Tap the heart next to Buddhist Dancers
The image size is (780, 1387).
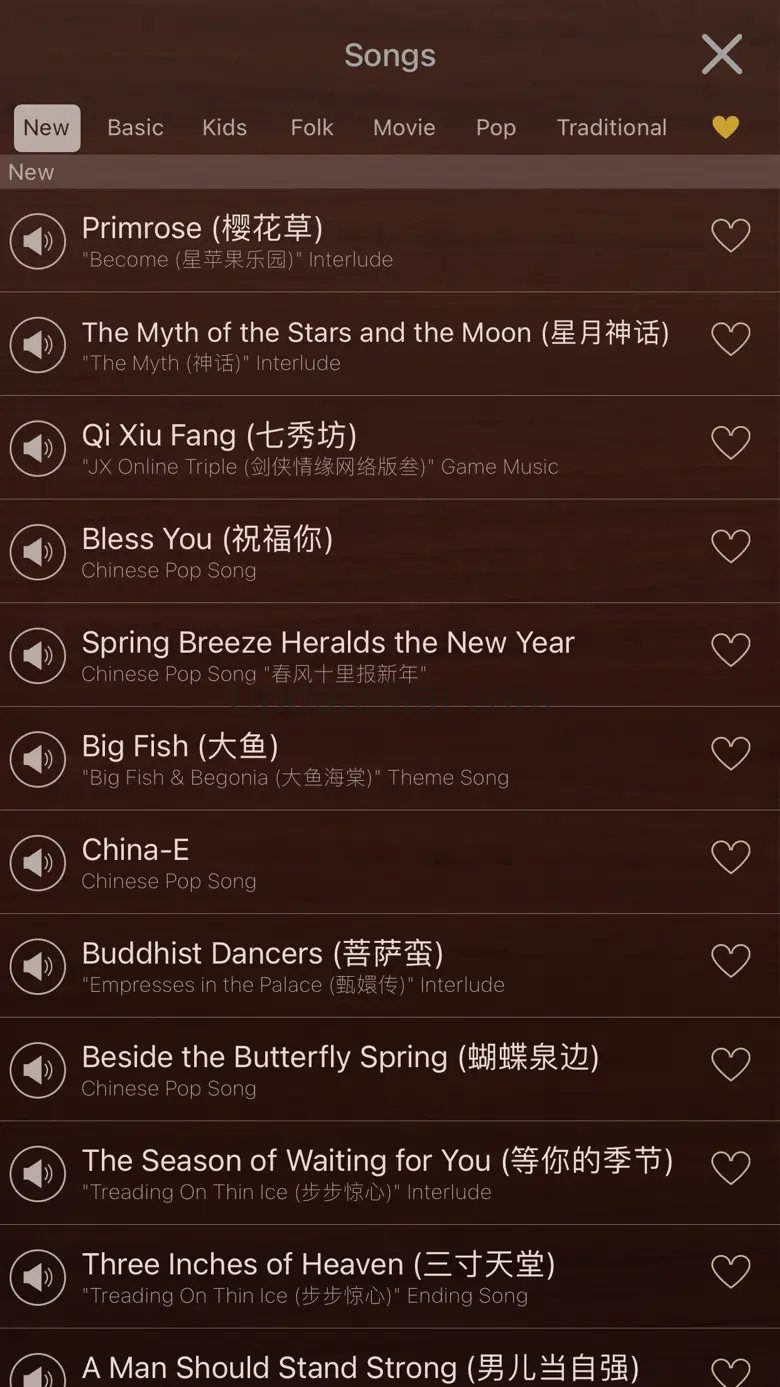point(730,961)
